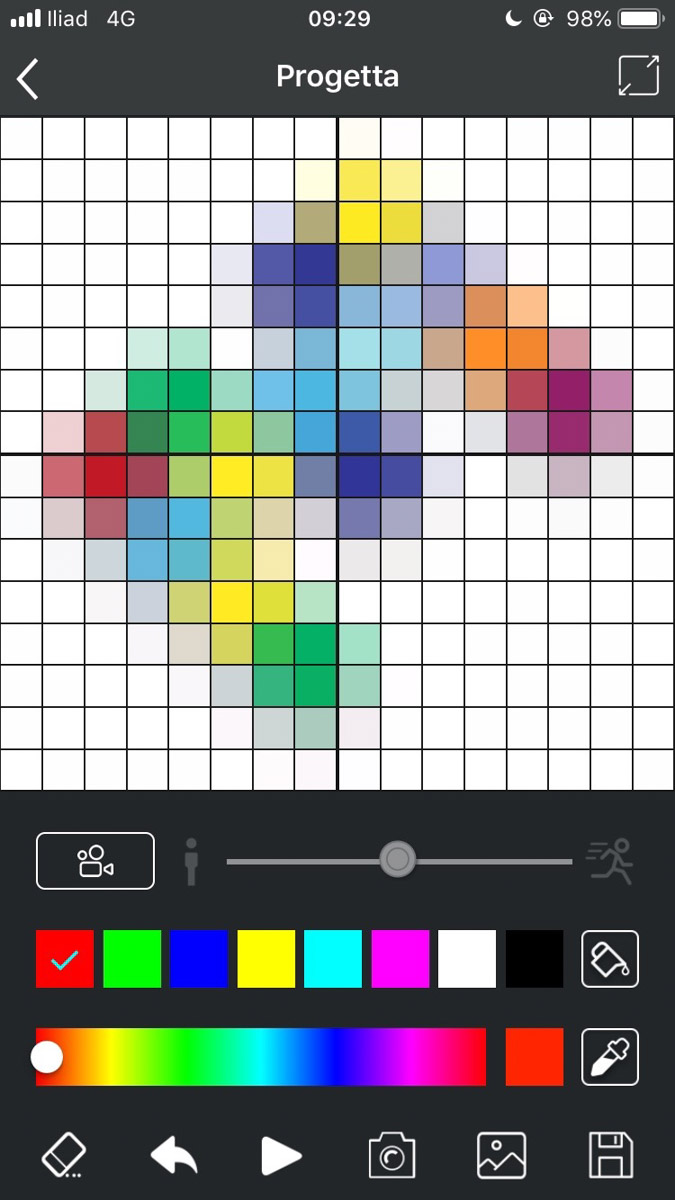This screenshot has width=675, height=1200.
Task: Choose the green color swatch
Action: pos(132,959)
